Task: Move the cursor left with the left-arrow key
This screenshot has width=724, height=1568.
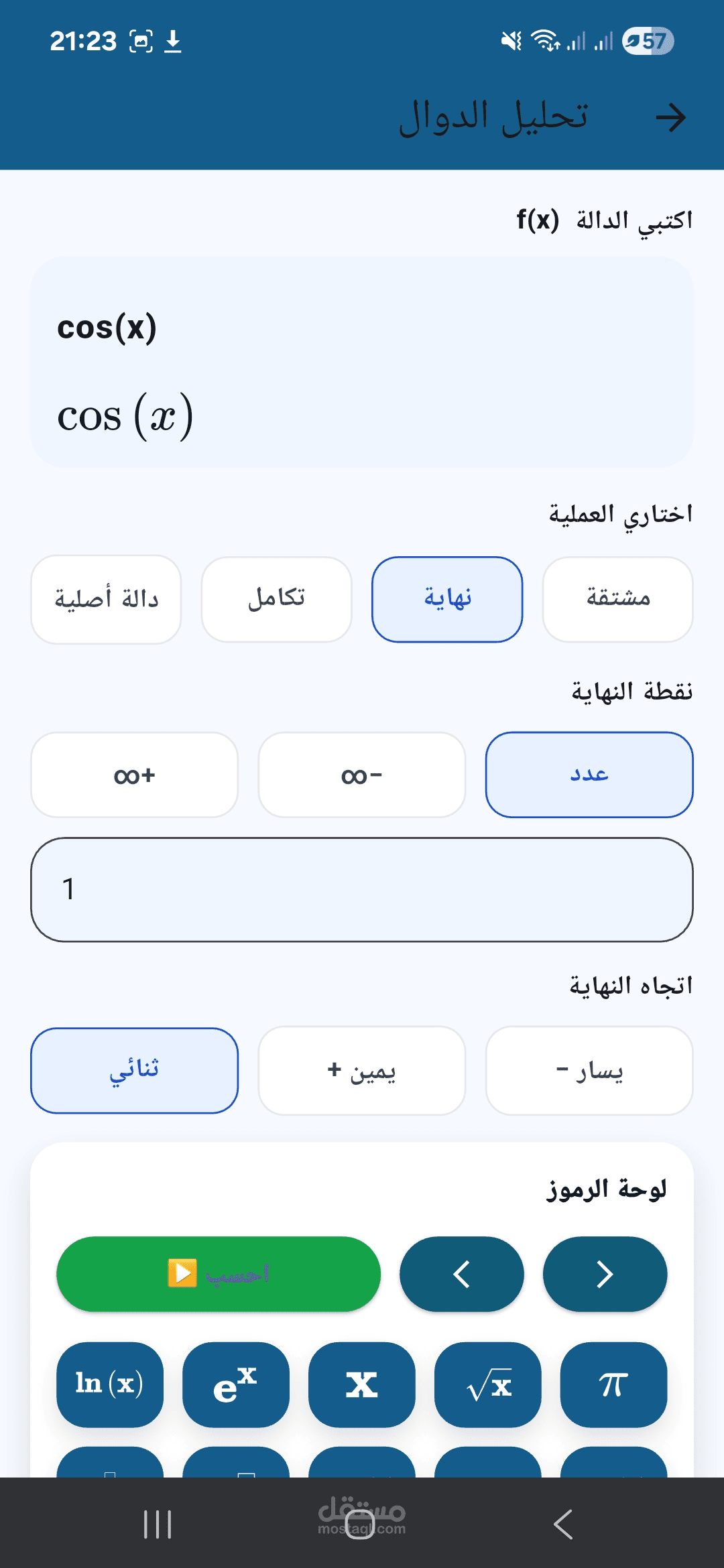Action: 461,1274
